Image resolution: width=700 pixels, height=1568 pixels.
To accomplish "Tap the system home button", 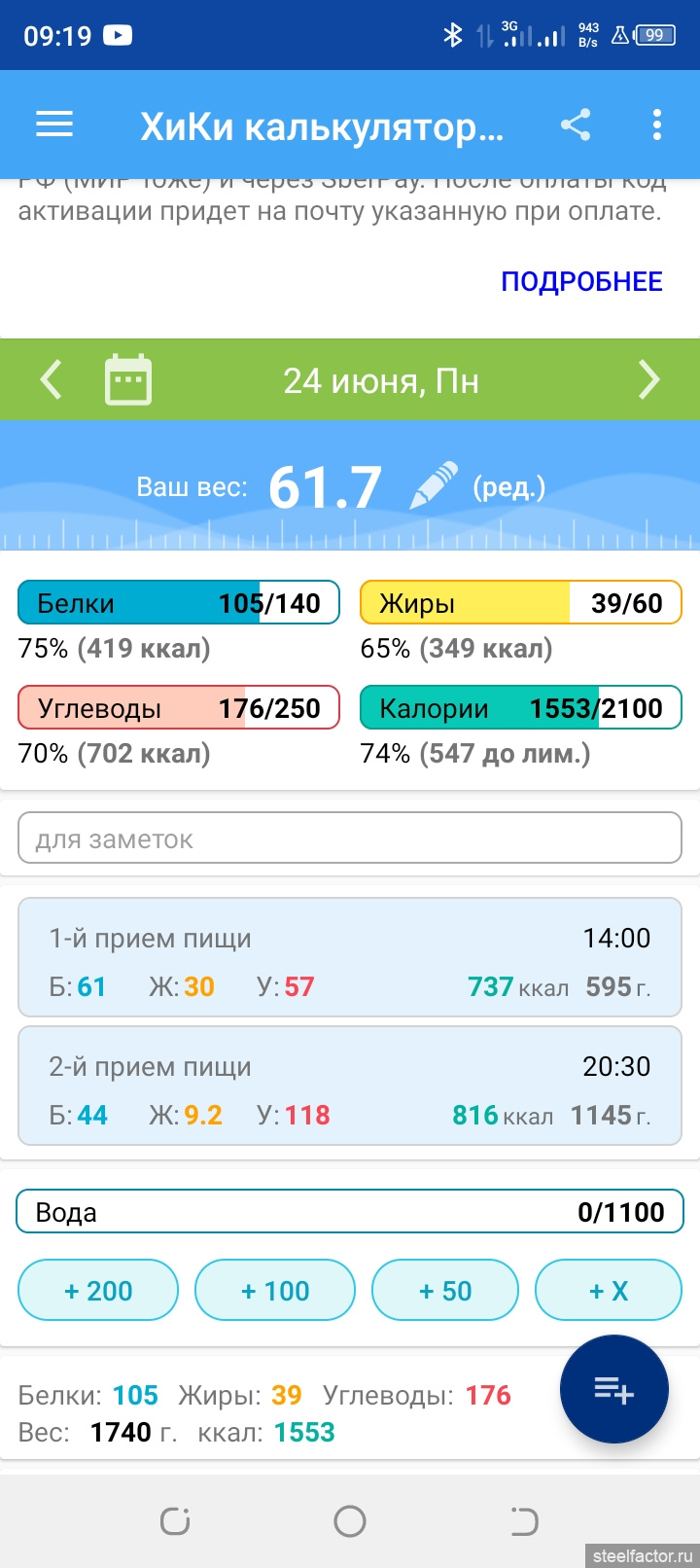I will coord(350,1521).
